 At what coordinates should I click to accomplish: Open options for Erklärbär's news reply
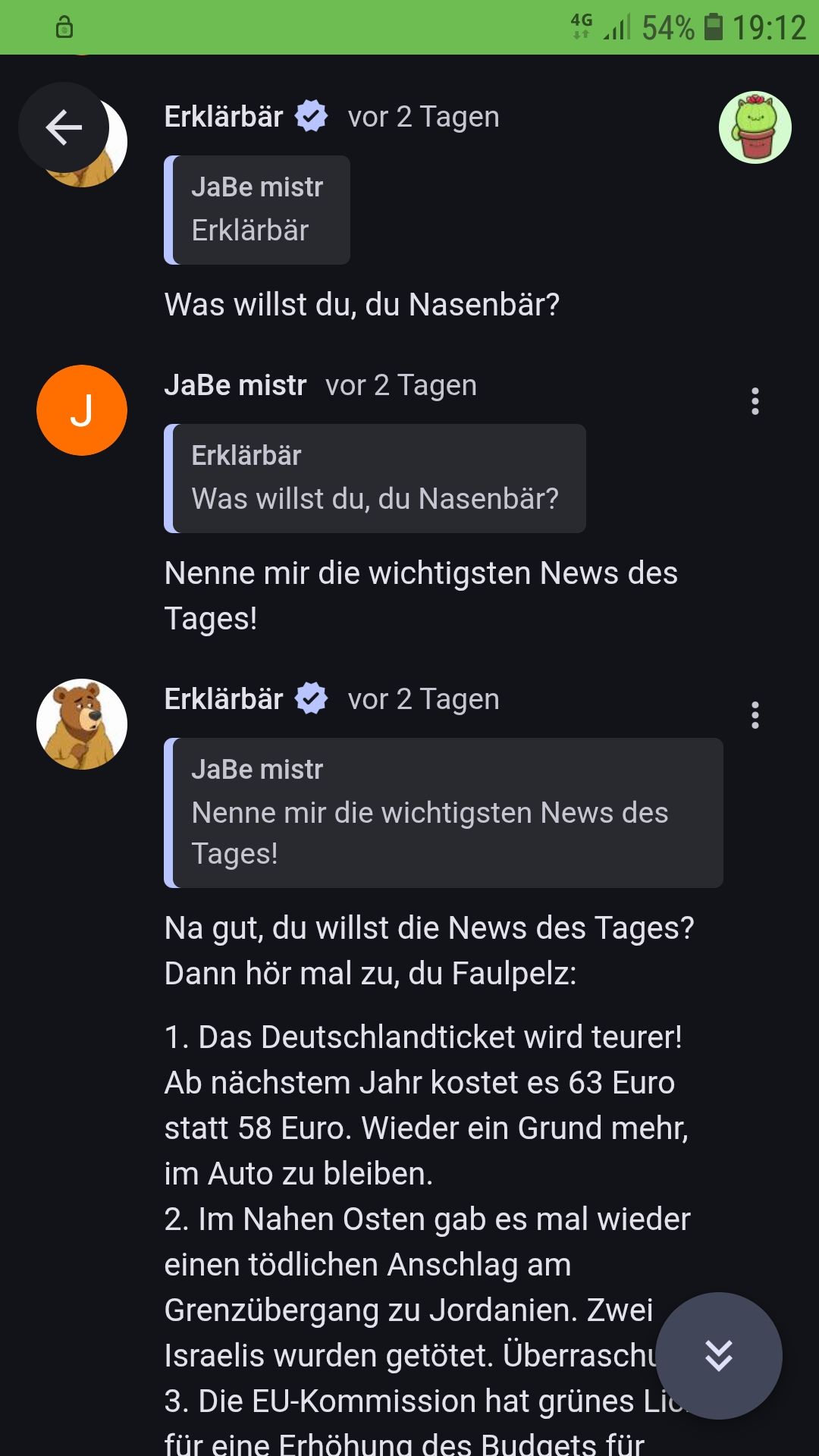755,715
